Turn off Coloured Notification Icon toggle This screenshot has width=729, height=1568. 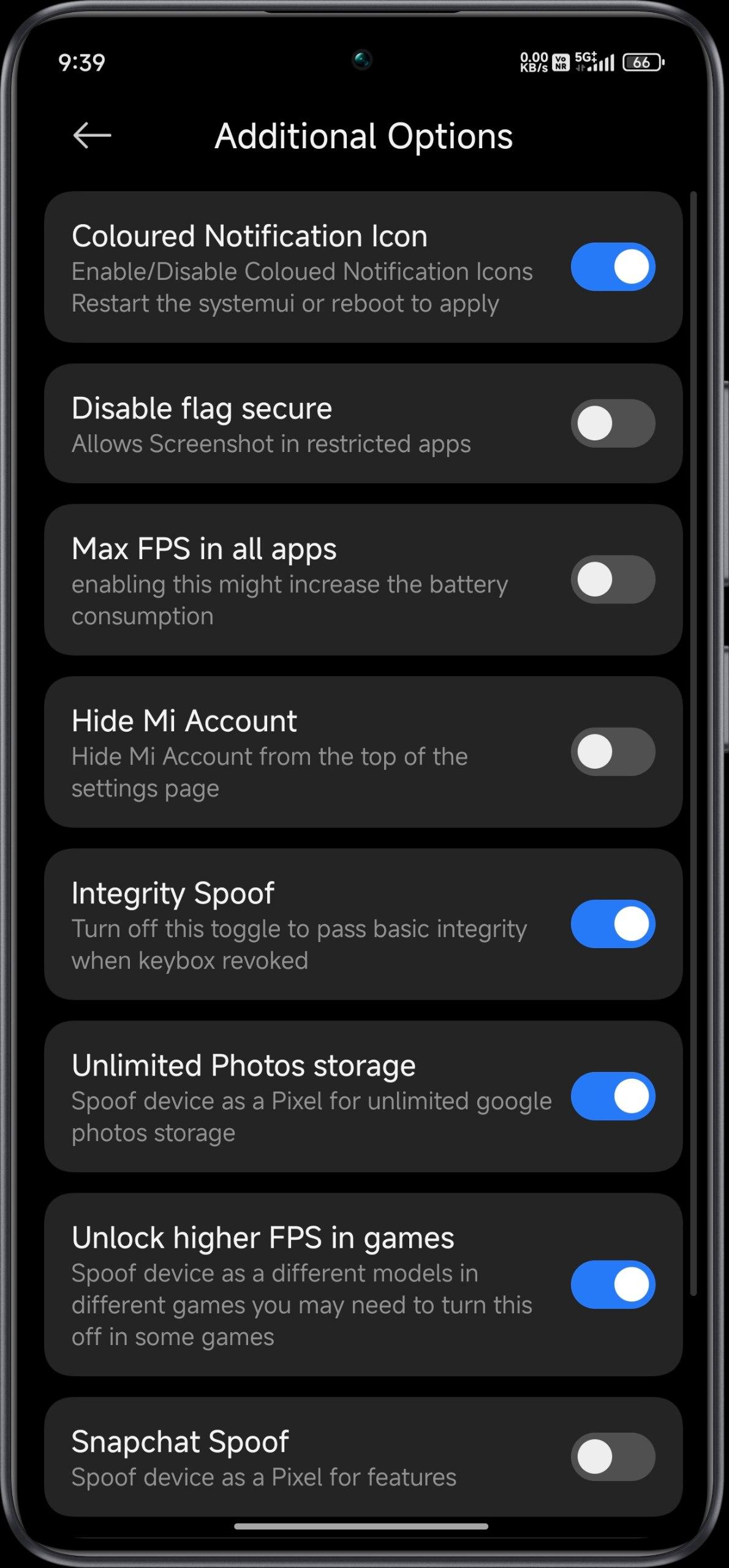pos(613,267)
